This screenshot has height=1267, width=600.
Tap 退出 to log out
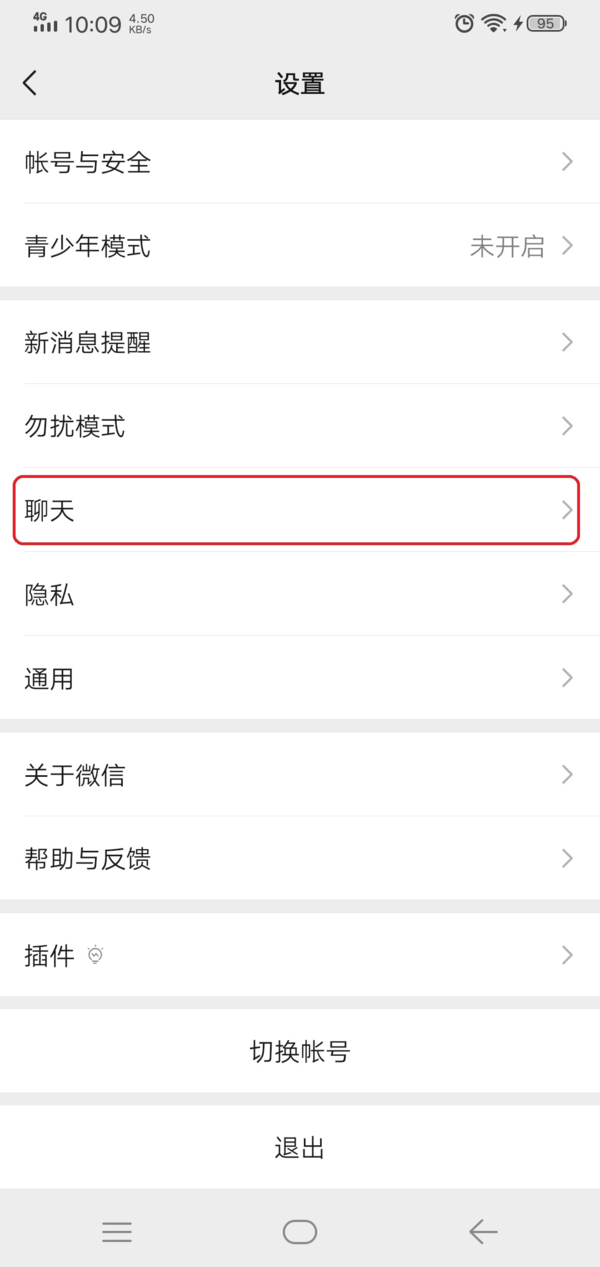coord(300,1147)
